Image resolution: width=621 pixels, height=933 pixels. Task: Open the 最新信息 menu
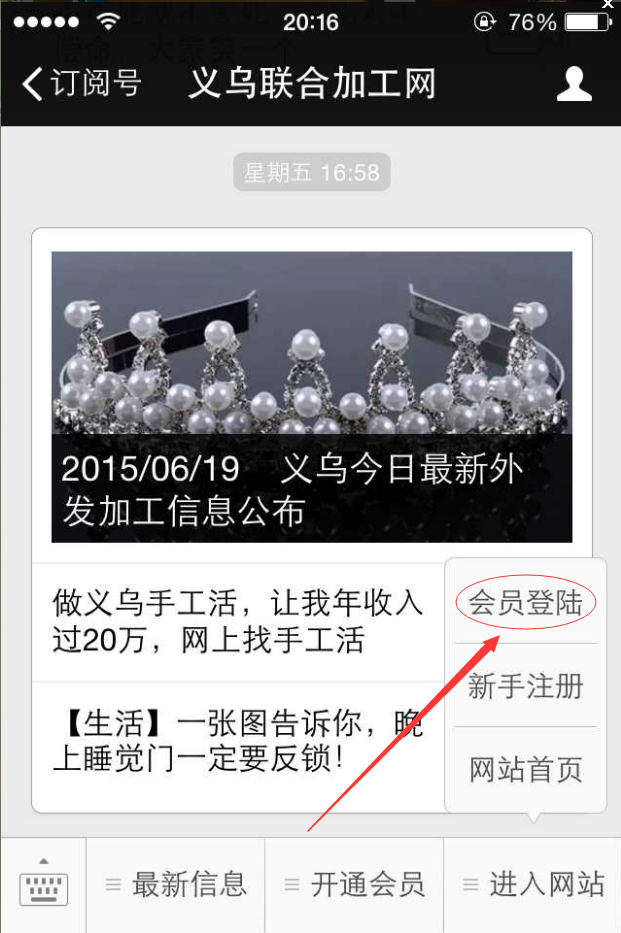pos(176,884)
